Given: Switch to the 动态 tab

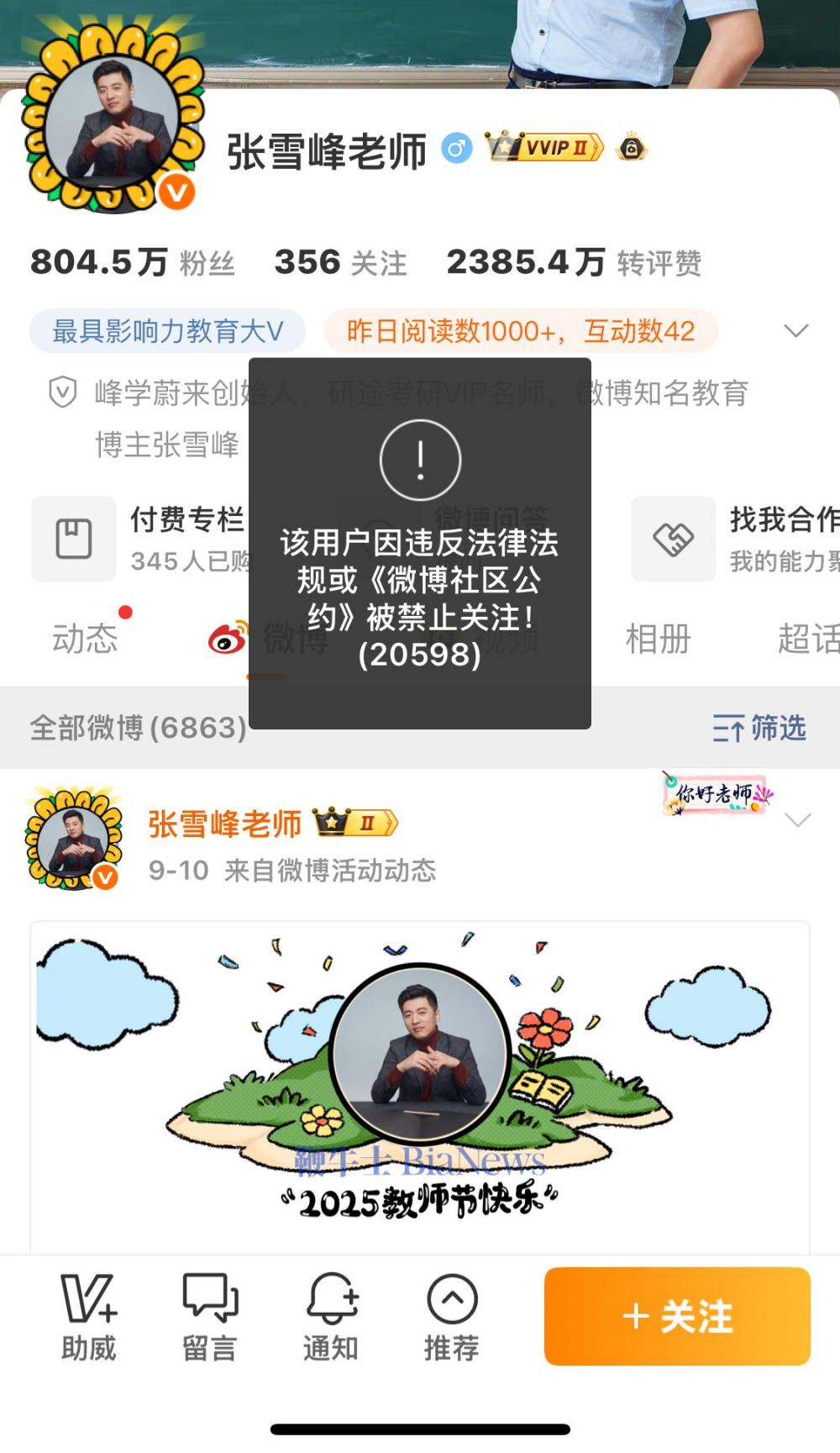Looking at the screenshot, I should (x=85, y=639).
